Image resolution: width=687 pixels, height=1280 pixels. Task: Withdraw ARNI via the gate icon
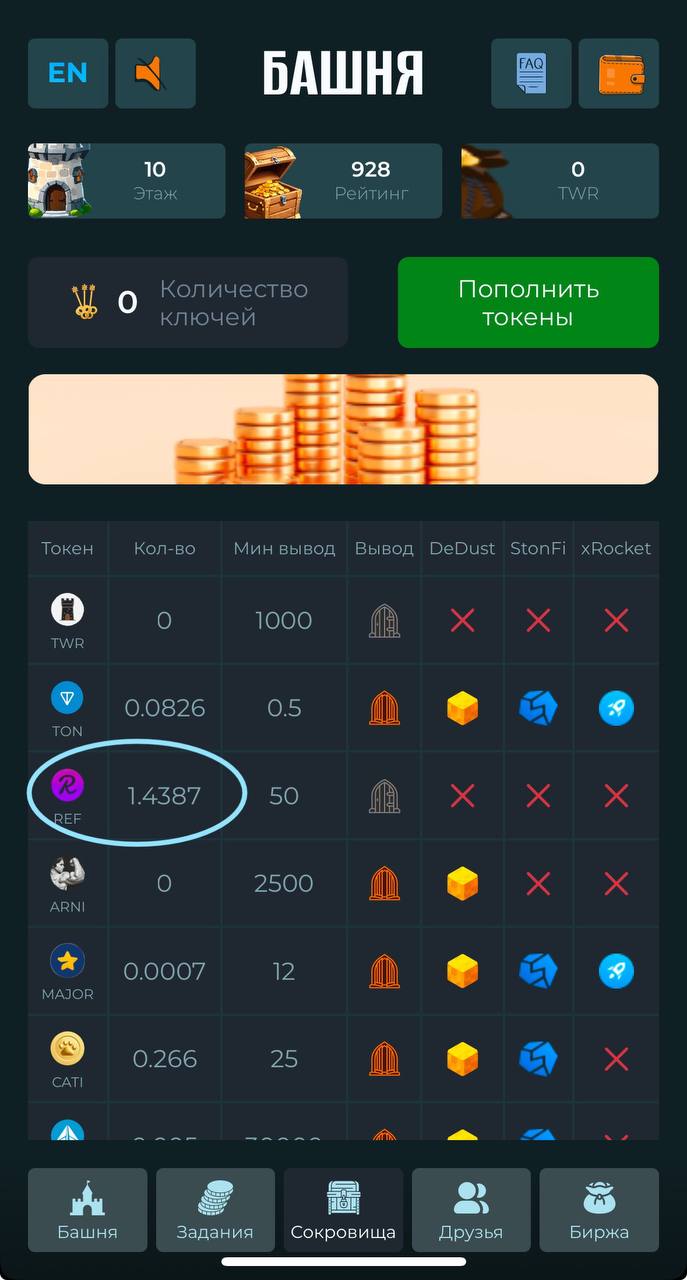(384, 883)
